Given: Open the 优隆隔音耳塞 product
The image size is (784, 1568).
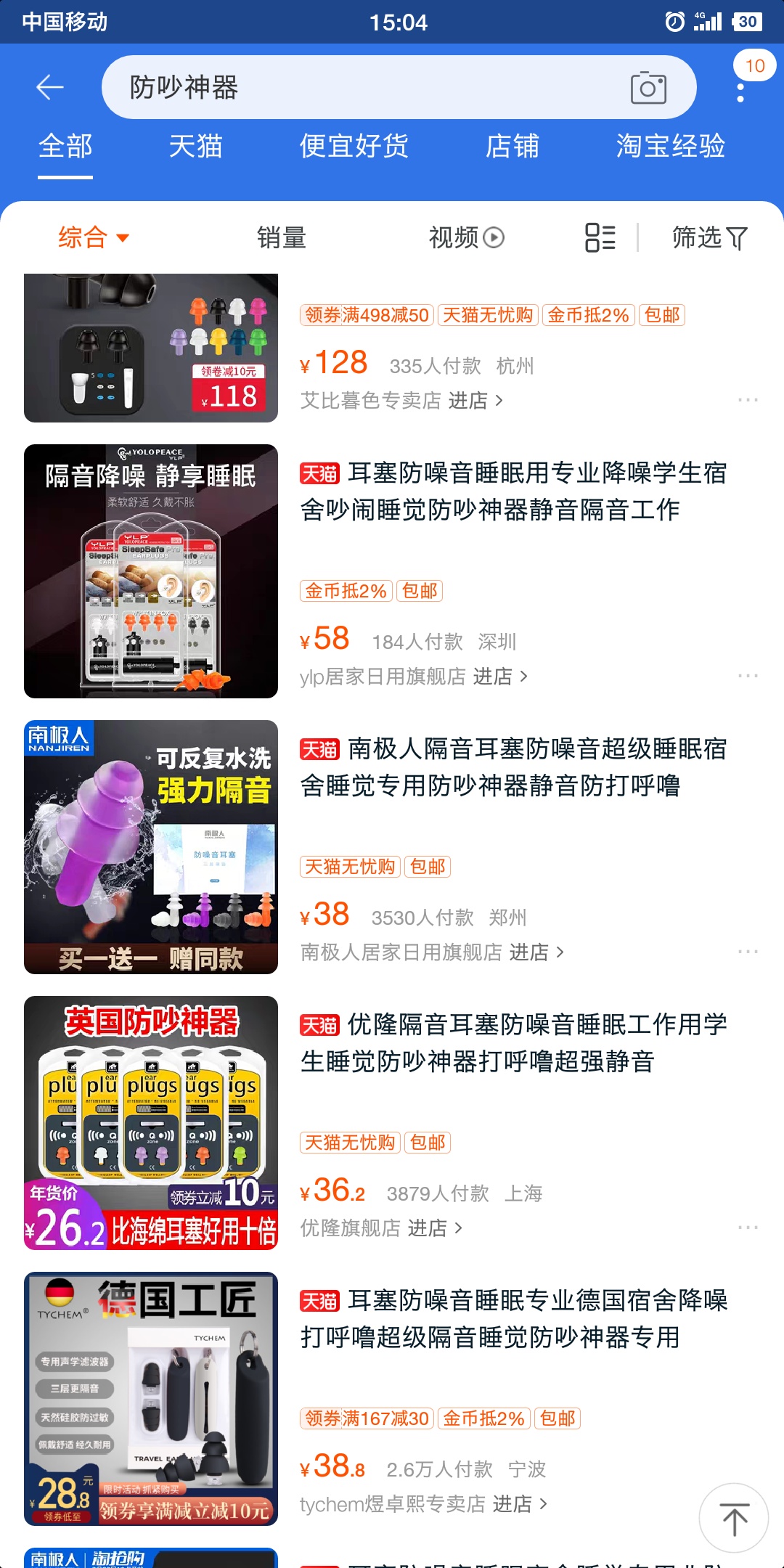Looking at the screenshot, I should point(513,1043).
